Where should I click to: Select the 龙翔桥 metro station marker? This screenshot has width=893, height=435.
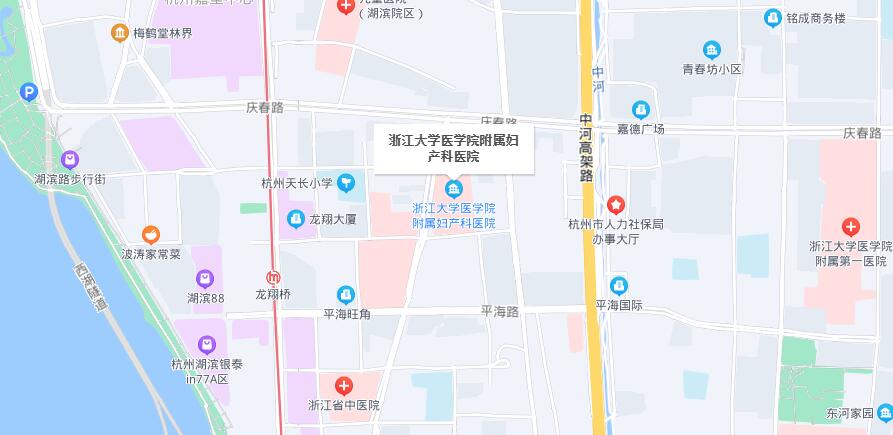(273, 277)
